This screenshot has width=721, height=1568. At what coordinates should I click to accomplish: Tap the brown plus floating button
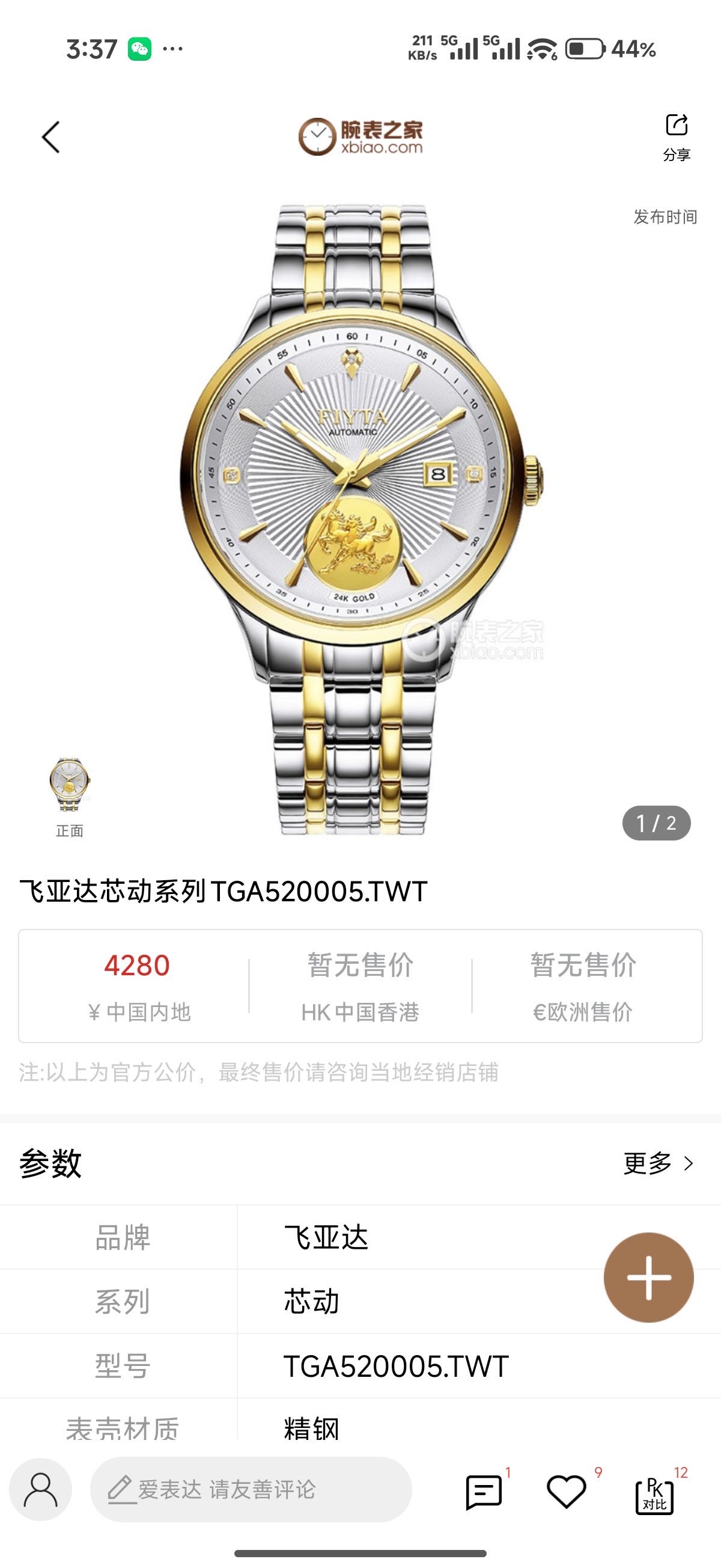pyautogui.click(x=648, y=1277)
